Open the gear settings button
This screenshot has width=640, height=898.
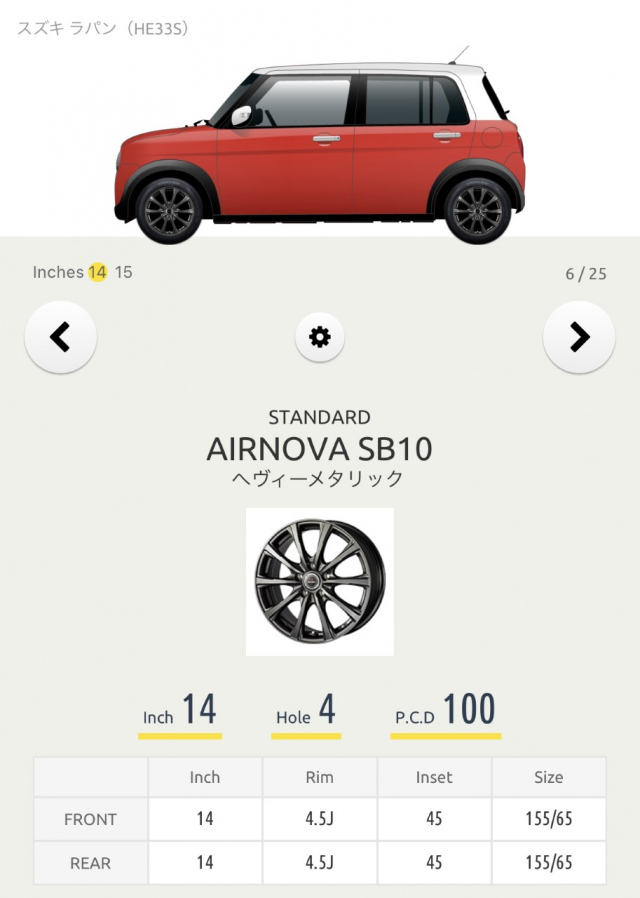[x=320, y=338]
